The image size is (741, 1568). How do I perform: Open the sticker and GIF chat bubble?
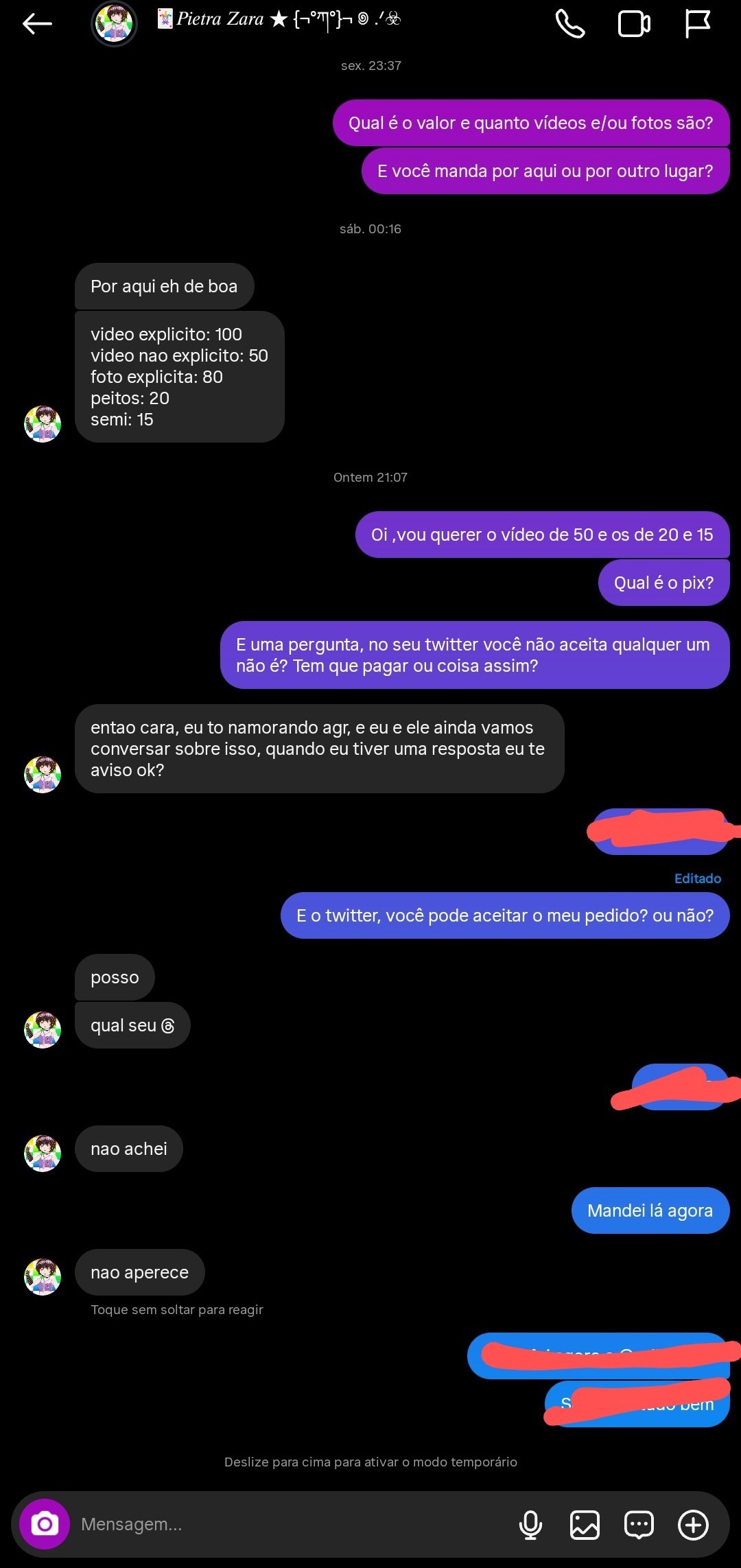(639, 1525)
